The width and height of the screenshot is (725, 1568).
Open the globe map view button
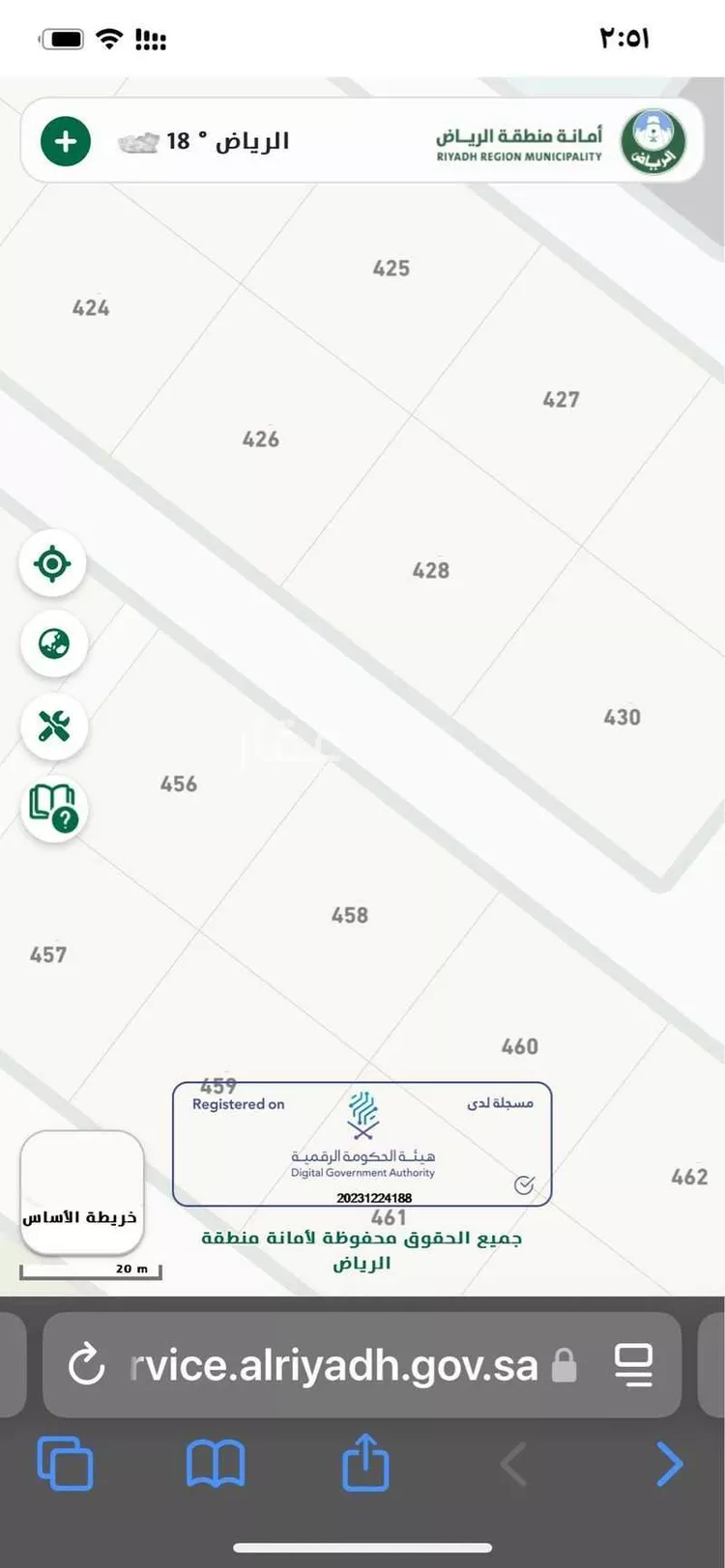click(53, 643)
